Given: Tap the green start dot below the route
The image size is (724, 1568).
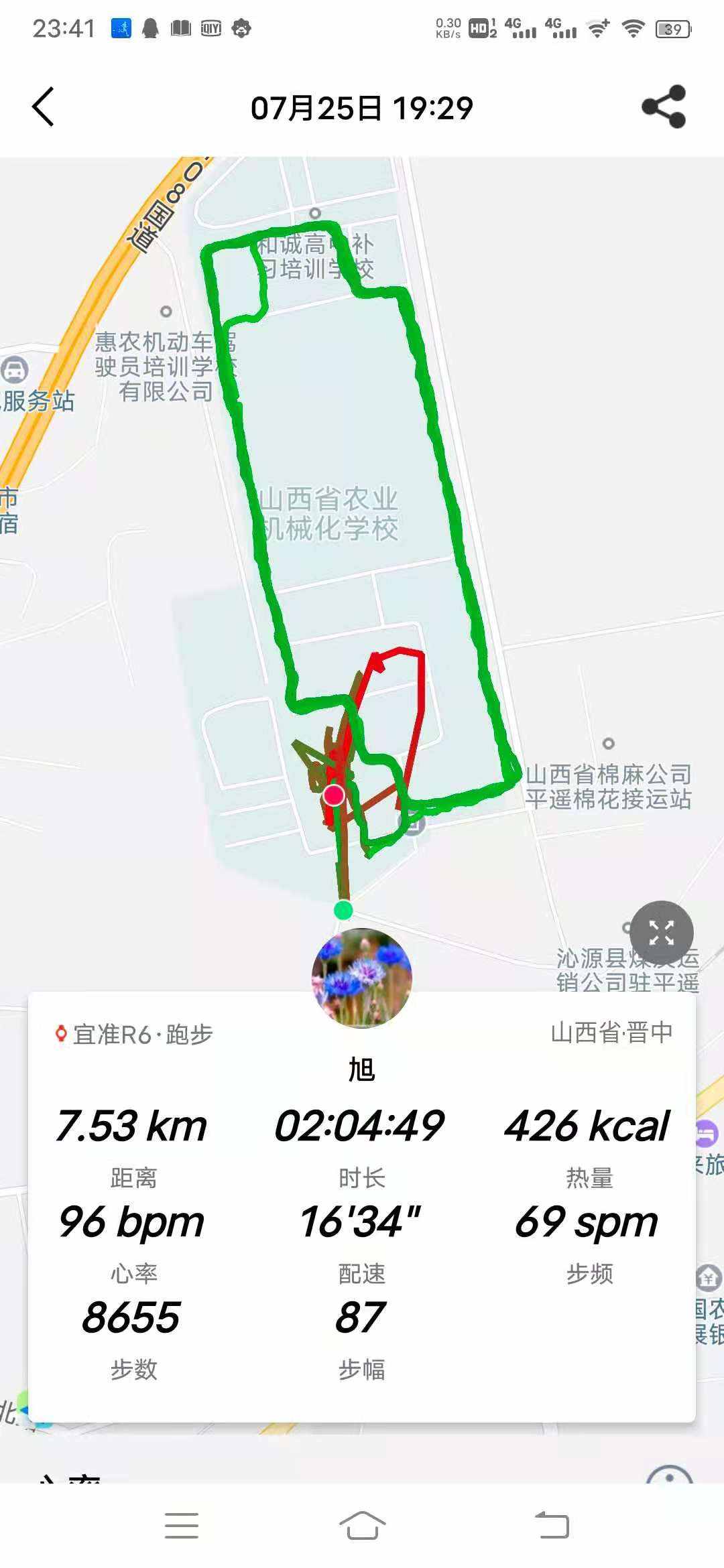Looking at the screenshot, I should click(344, 909).
